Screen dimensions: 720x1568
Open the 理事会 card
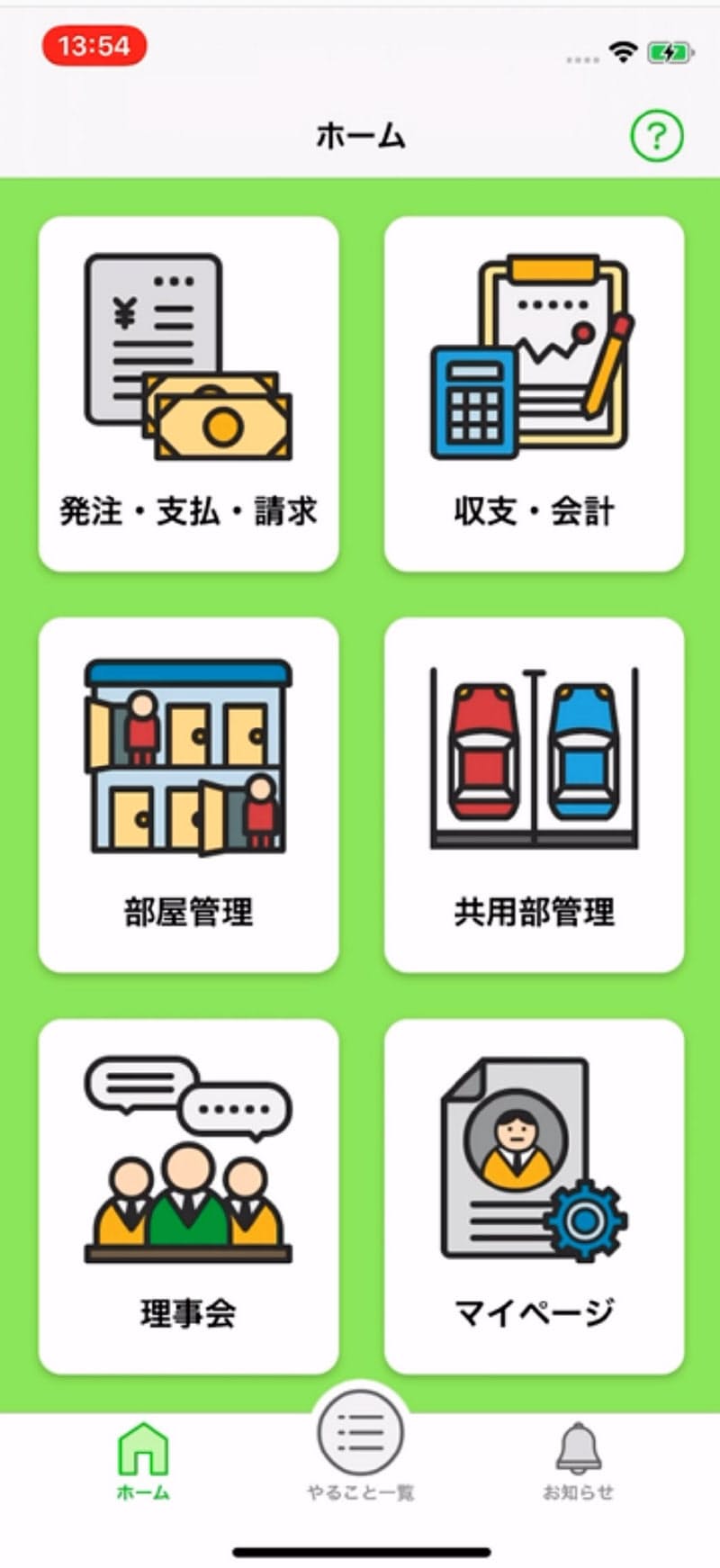(x=189, y=1195)
